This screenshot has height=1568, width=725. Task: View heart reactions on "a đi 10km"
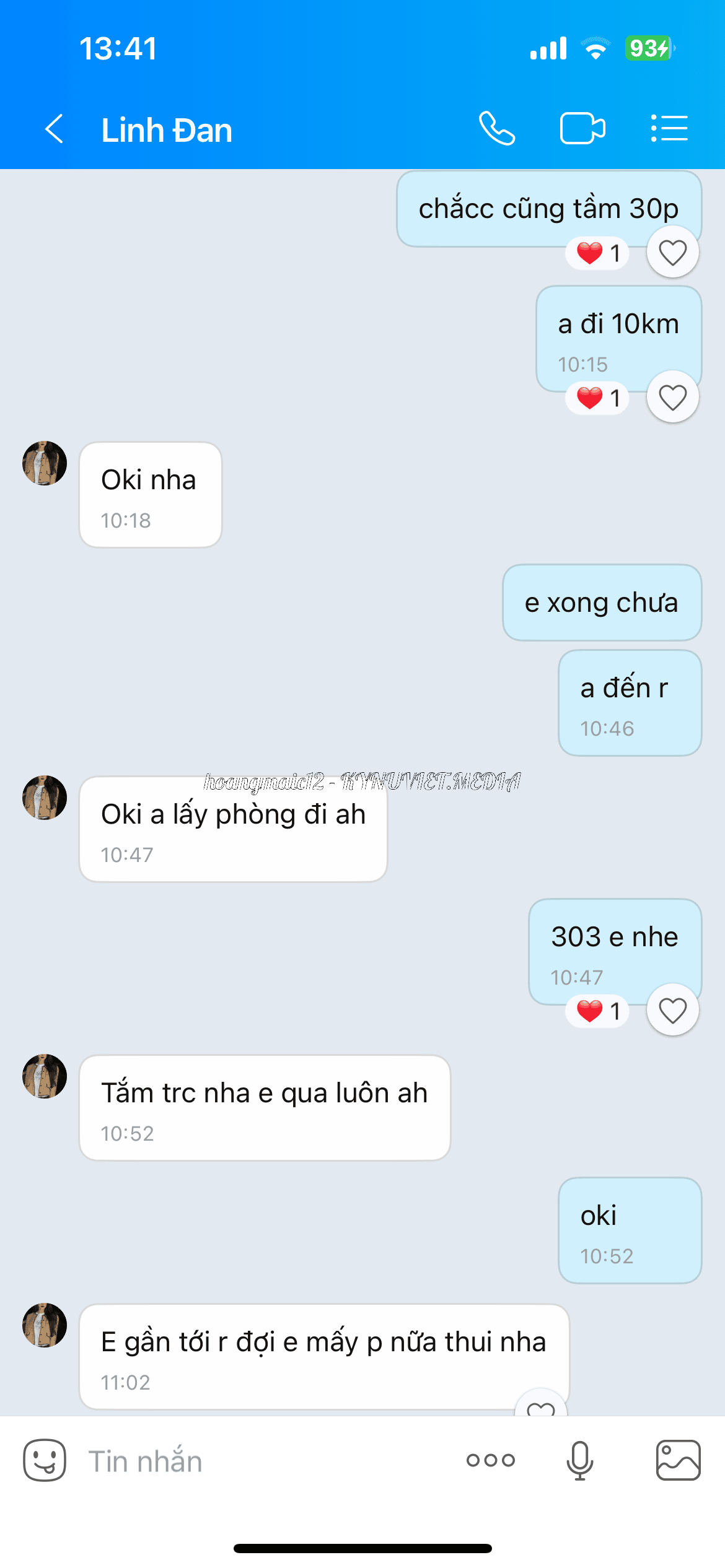click(598, 398)
